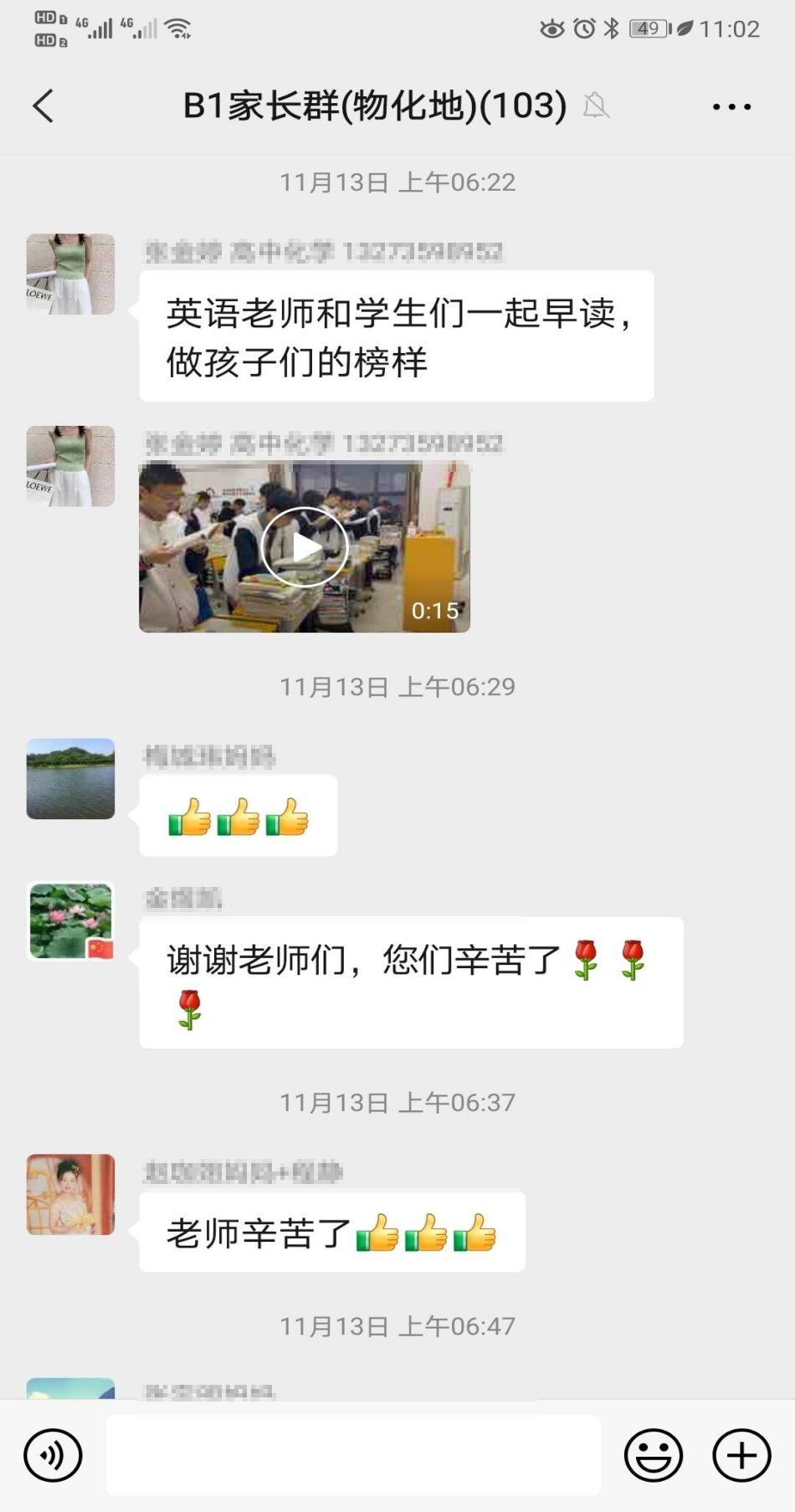This screenshot has width=795, height=1512.
Task: Switch to voice message input
Action: (53, 1455)
